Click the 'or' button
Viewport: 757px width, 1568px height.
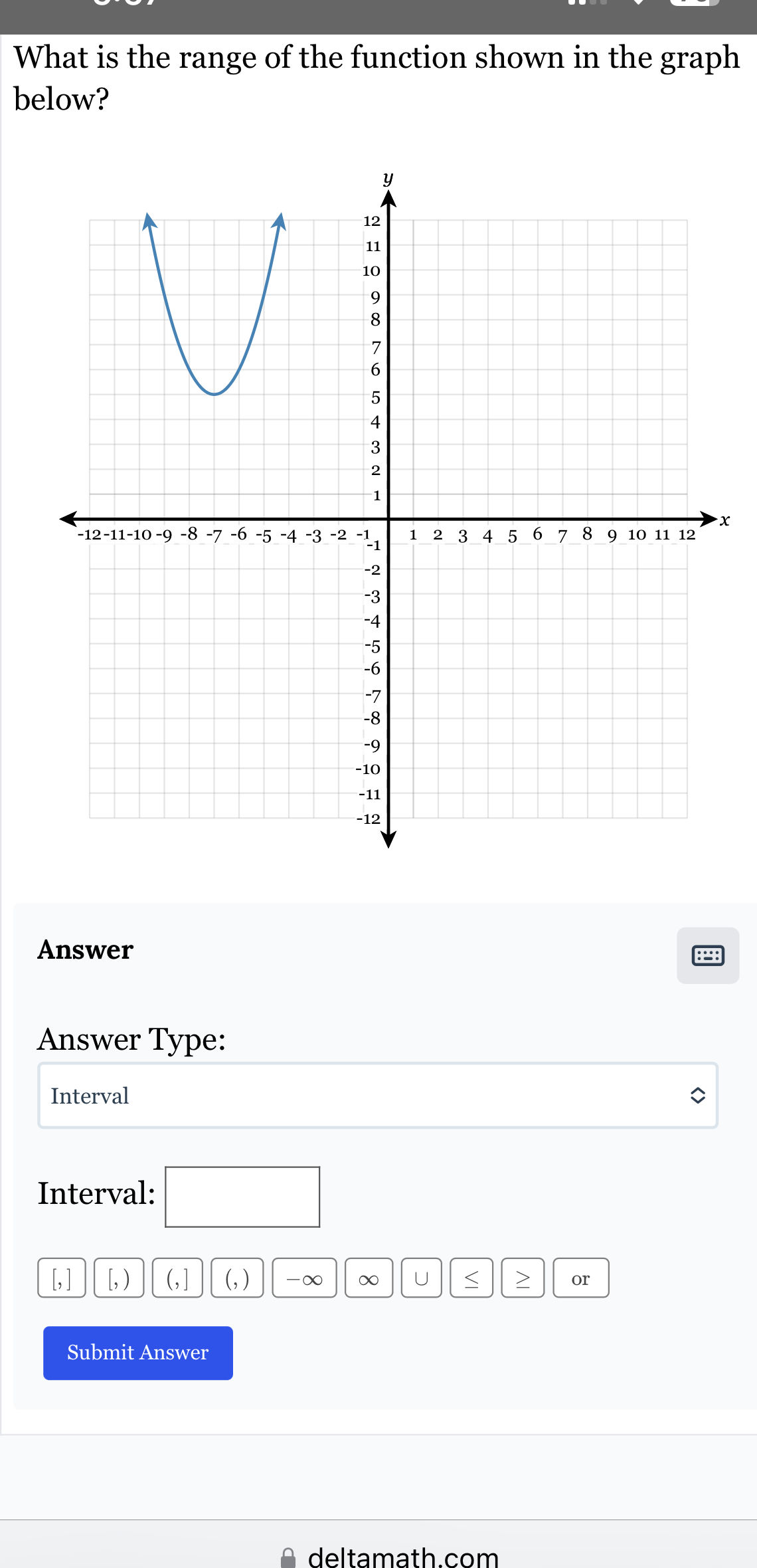click(x=580, y=1278)
